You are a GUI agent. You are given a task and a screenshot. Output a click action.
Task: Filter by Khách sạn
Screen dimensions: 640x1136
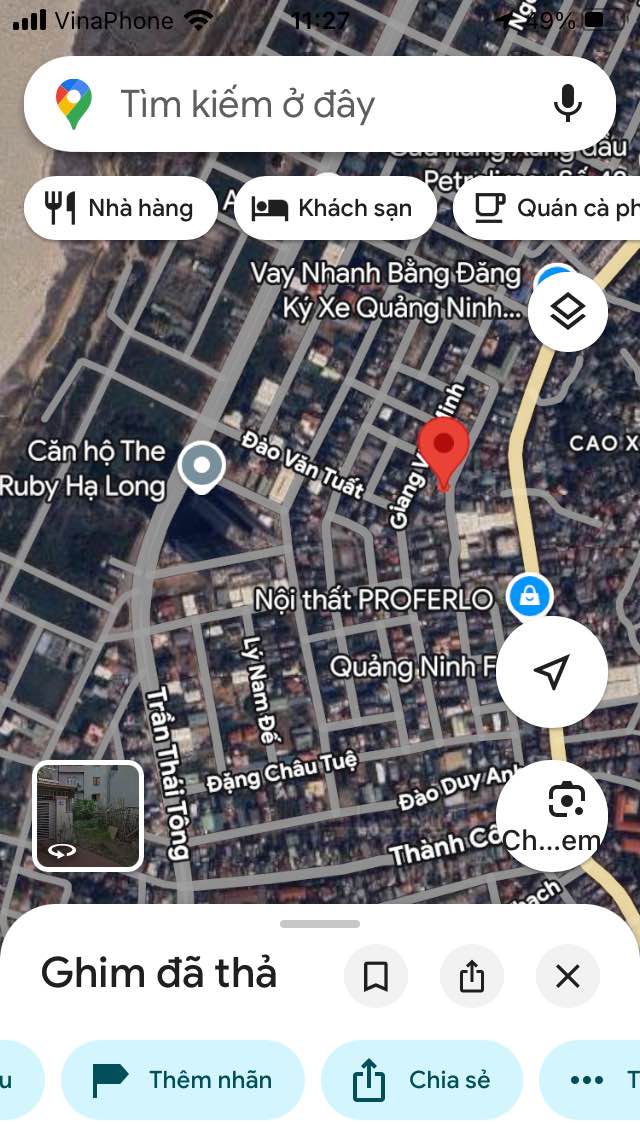coord(335,209)
